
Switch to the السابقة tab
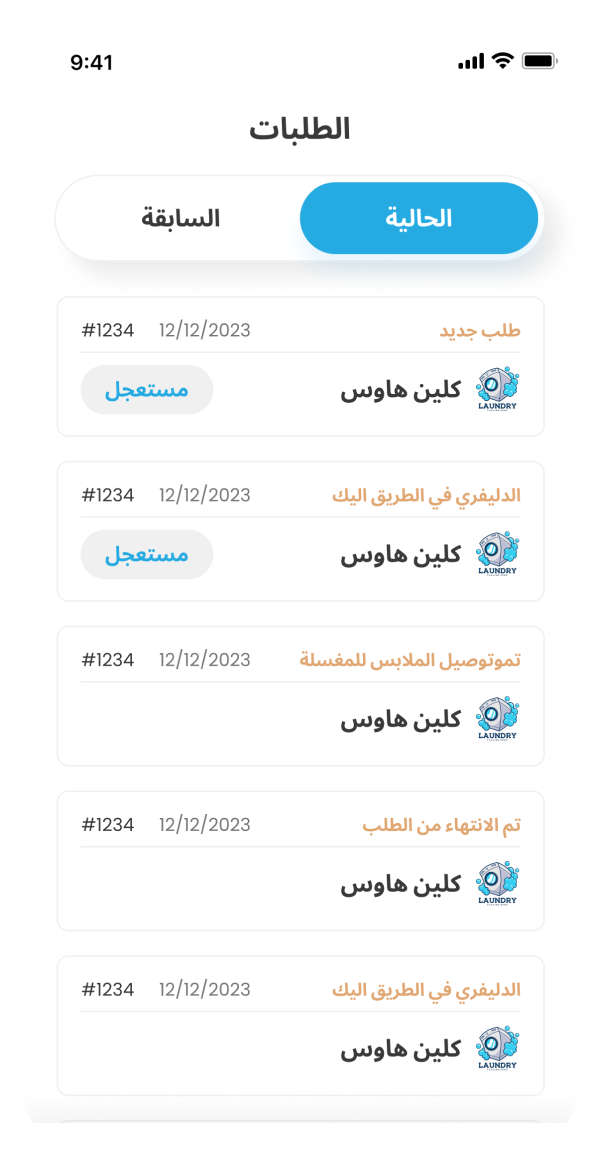[x=180, y=218]
